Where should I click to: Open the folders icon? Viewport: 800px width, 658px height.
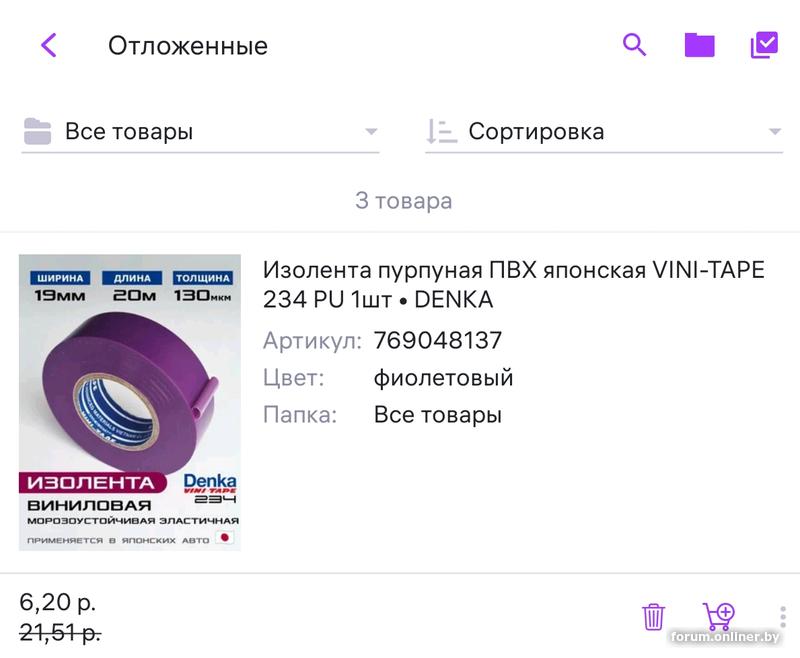coord(699,45)
